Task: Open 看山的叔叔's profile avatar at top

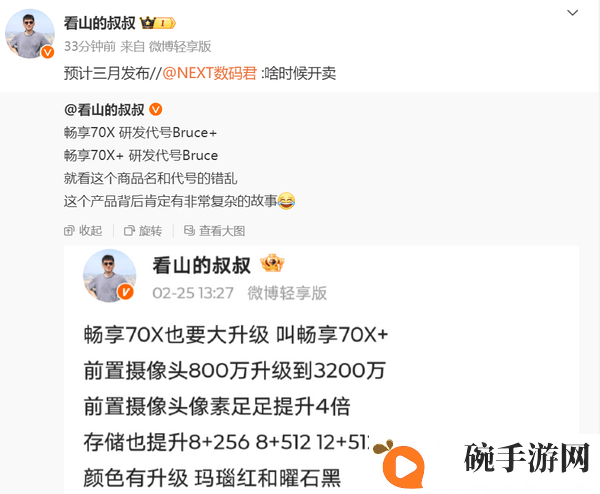Action: click(30, 34)
